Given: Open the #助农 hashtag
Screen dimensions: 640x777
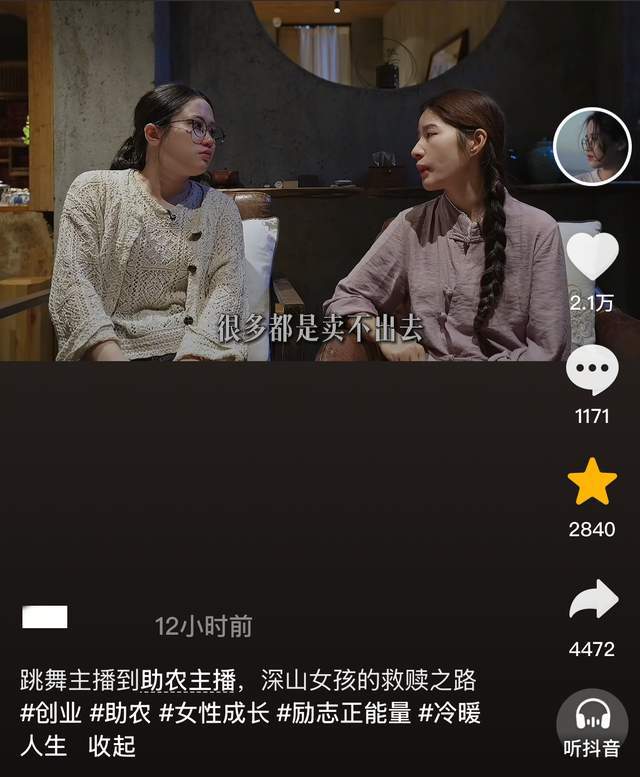Looking at the screenshot, I should click(120, 714).
